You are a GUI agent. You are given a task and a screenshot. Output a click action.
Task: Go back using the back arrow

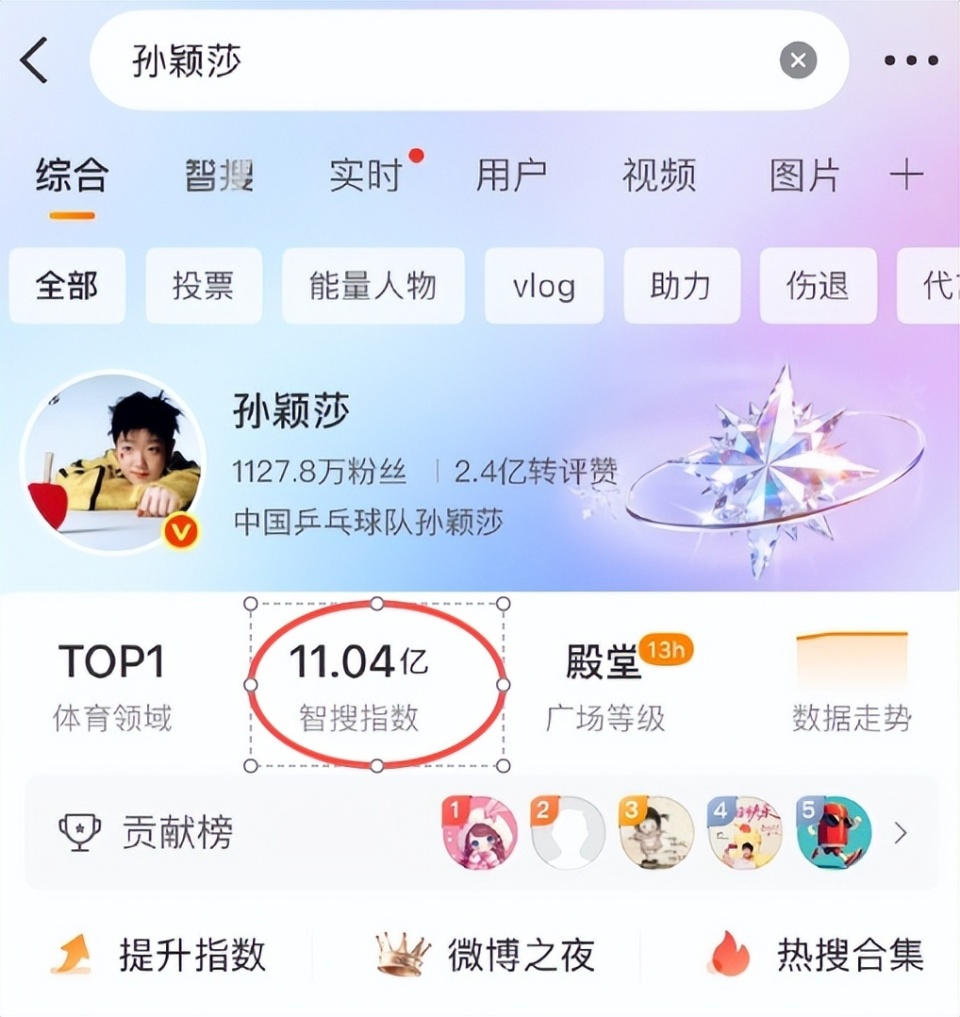click(x=35, y=61)
